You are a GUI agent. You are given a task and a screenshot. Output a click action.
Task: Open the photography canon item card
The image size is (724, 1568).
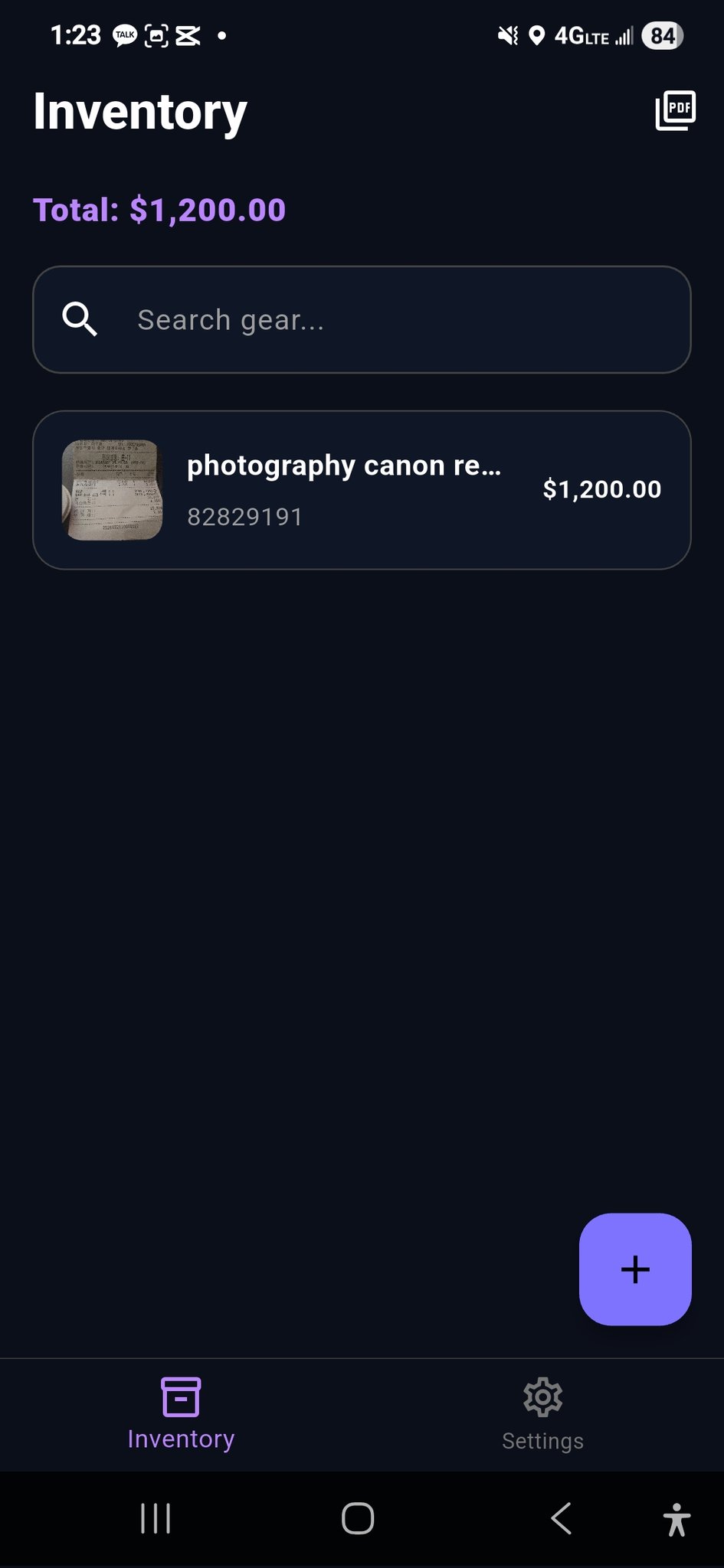click(x=362, y=490)
